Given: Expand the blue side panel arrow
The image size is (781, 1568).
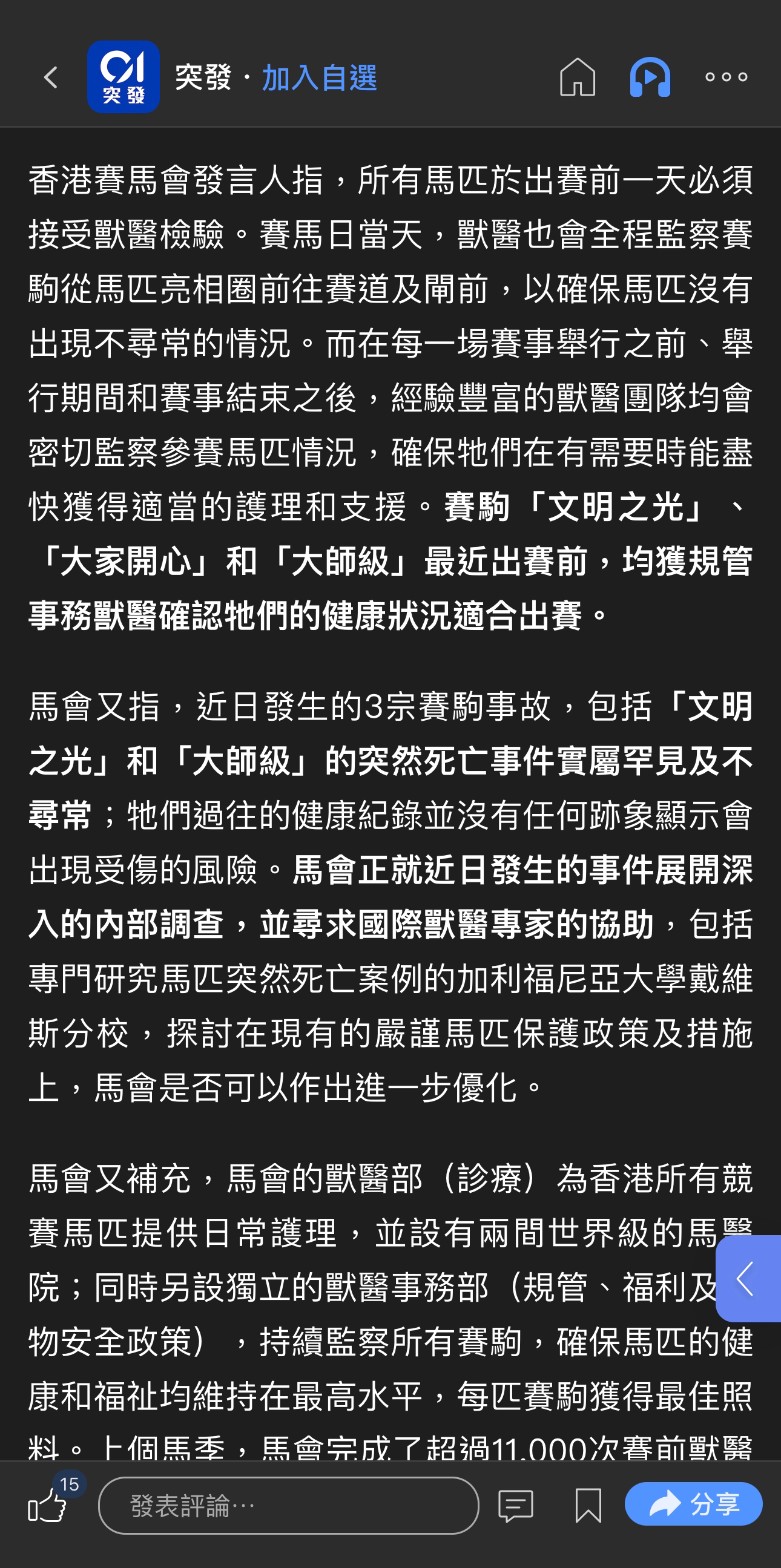Looking at the screenshot, I should coord(748,1278).
